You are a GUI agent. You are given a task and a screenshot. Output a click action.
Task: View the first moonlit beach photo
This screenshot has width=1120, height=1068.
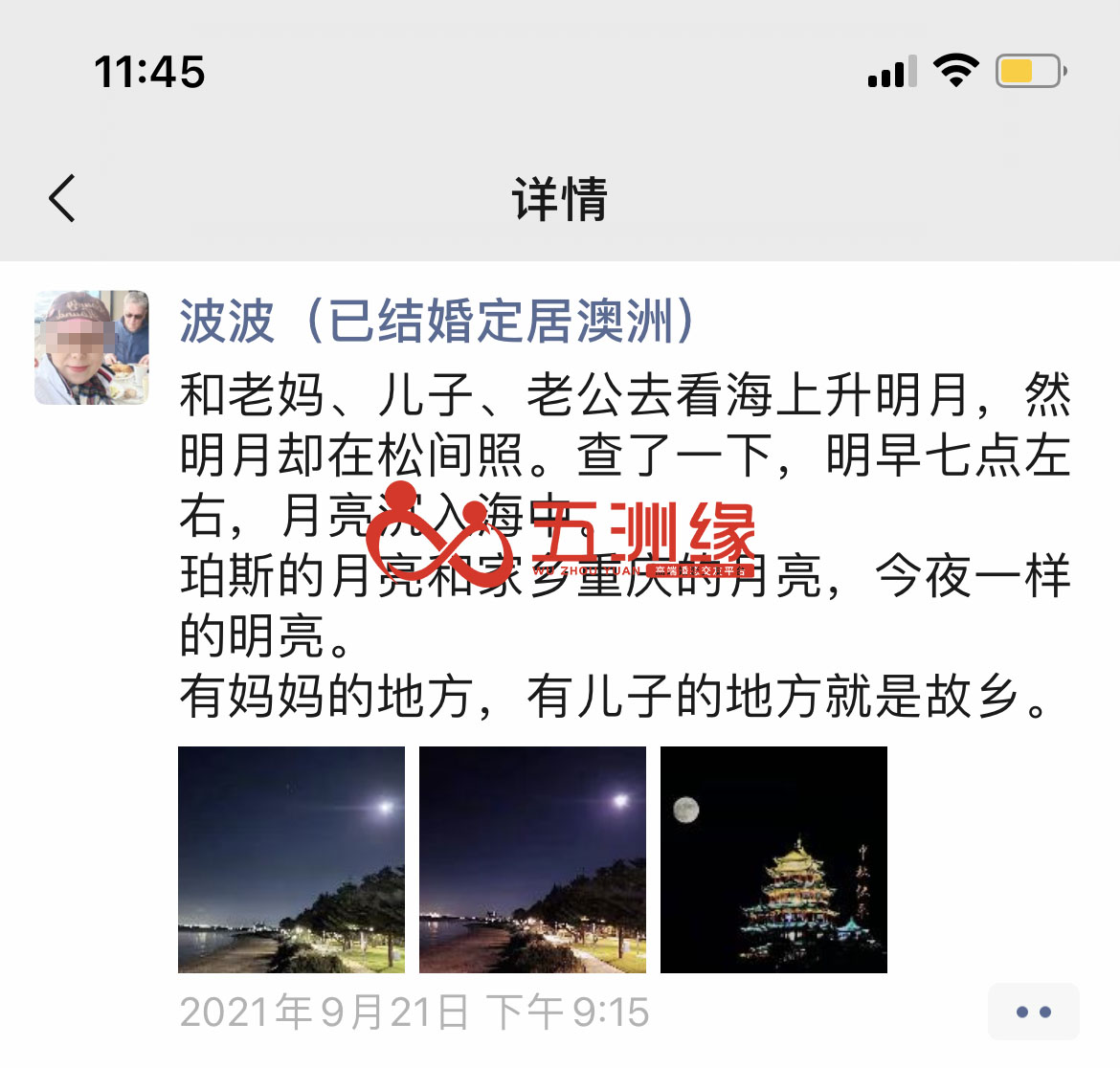pyautogui.click(x=291, y=859)
